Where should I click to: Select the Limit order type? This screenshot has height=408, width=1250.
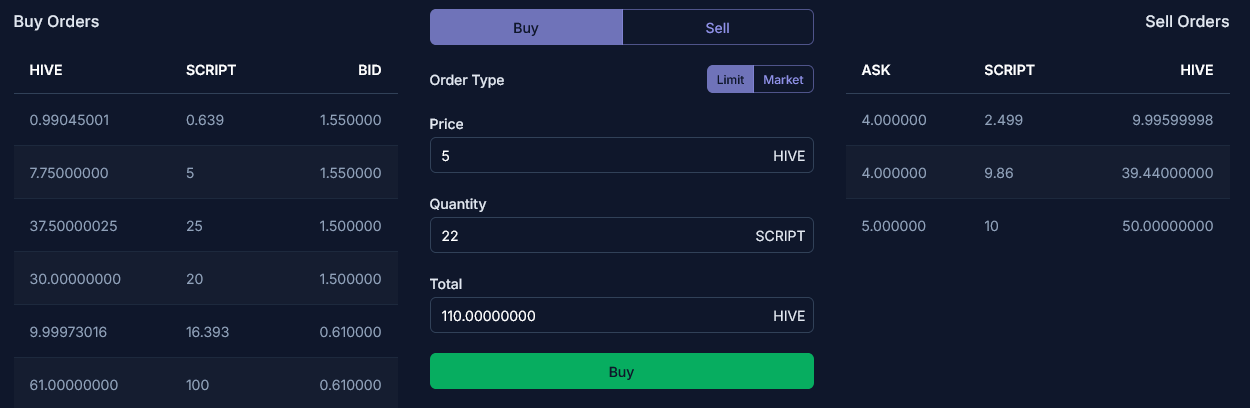[730, 80]
